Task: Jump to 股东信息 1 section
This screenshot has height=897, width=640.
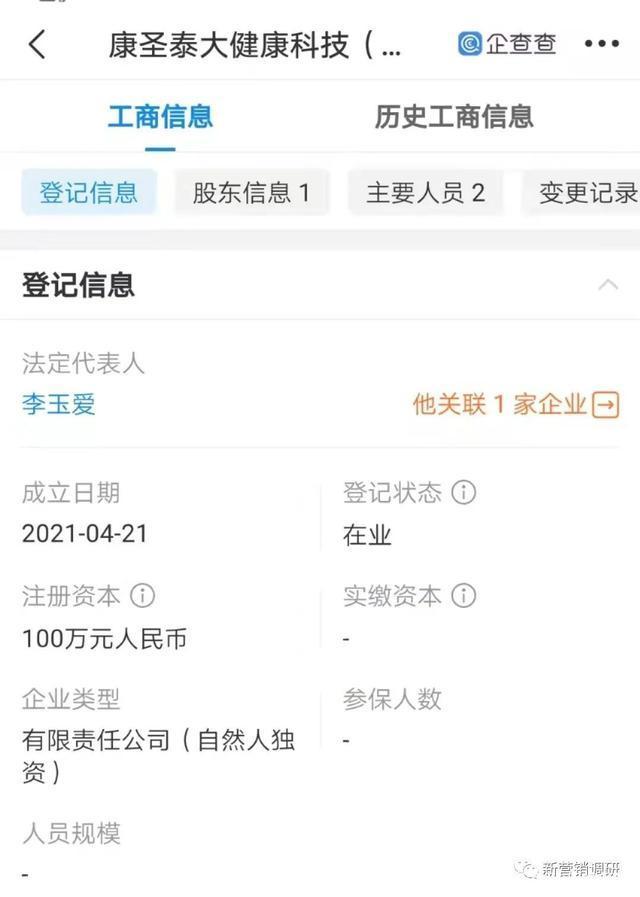Action: [251, 193]
